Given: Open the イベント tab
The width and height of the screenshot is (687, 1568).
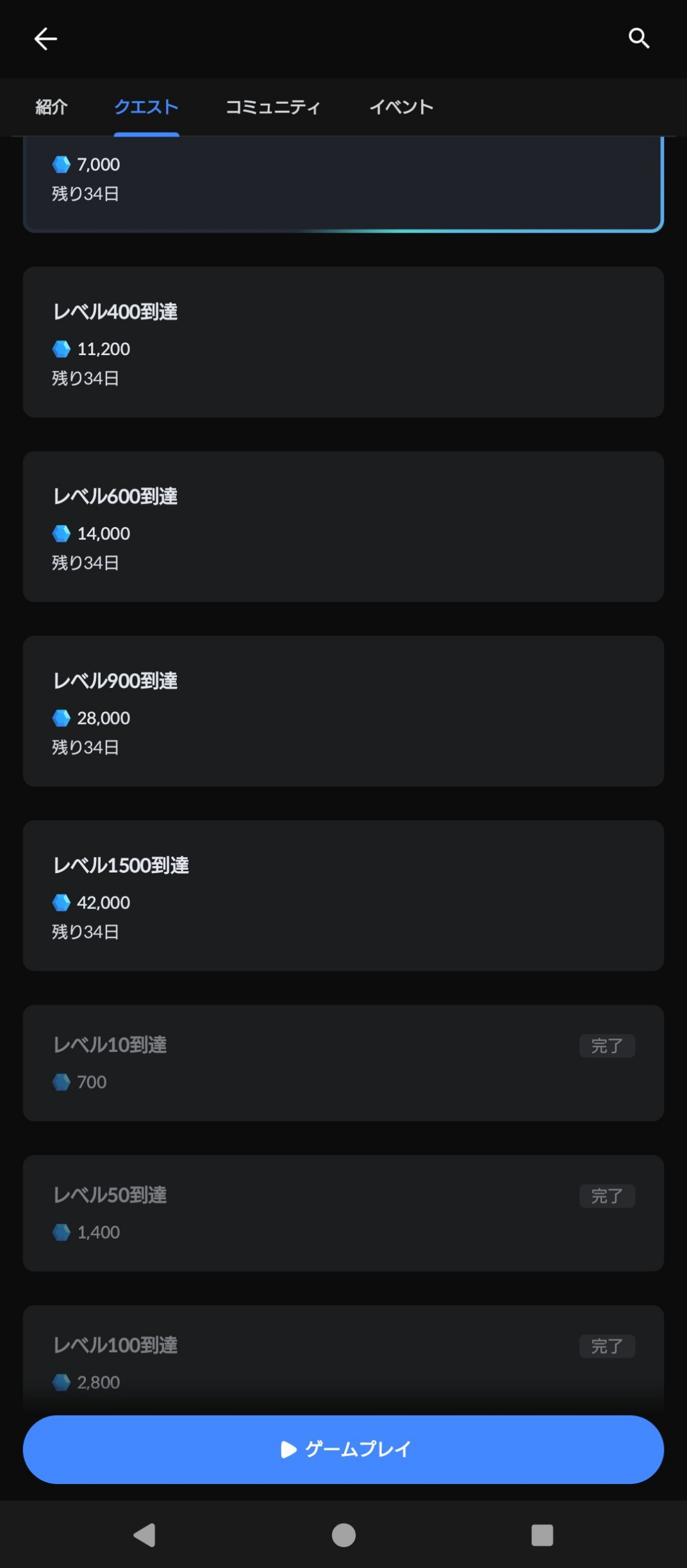Looking at the screenshot, I should (x=402, y=107).
